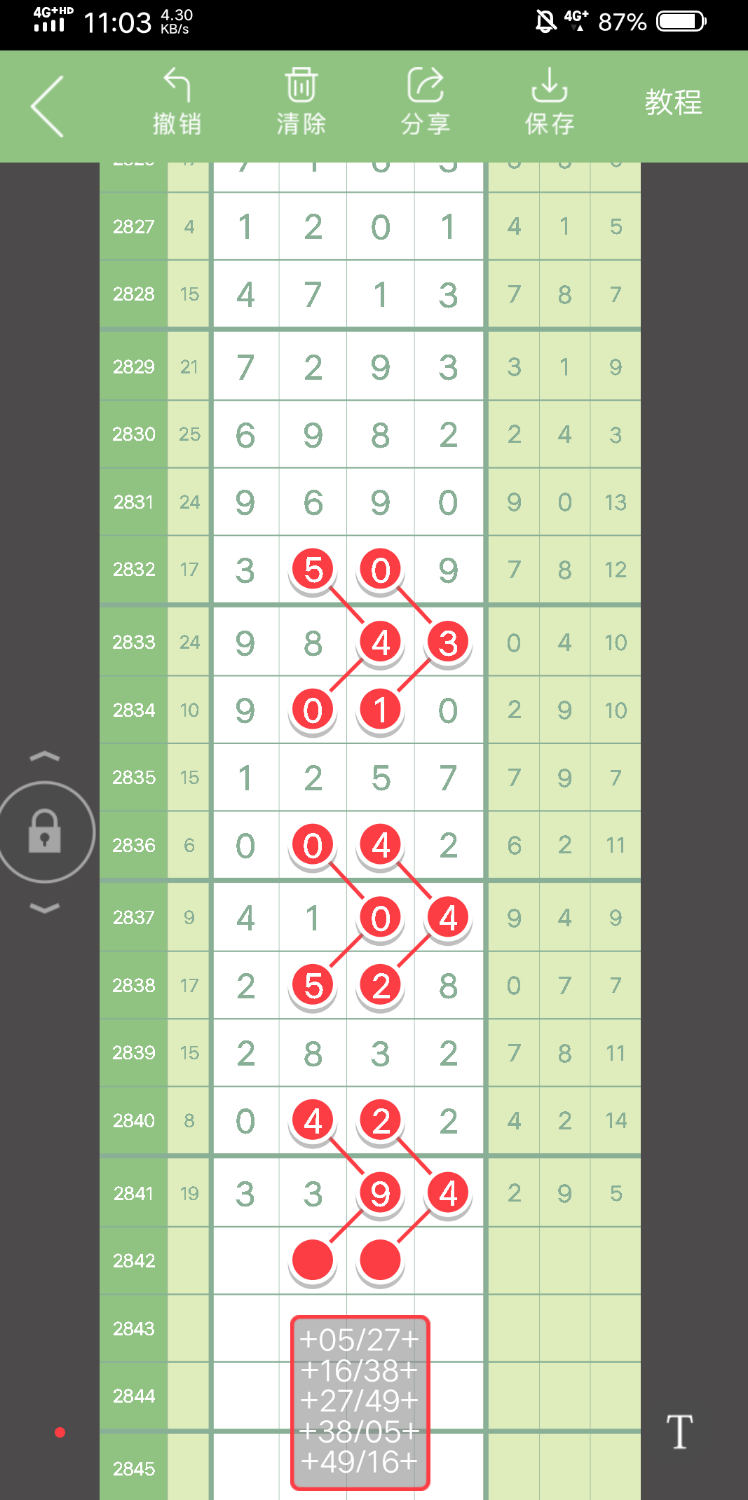The height and width of the screenshot is (1500, 748).
Task: Clear all marks with 清除
Action: point(301,102)
